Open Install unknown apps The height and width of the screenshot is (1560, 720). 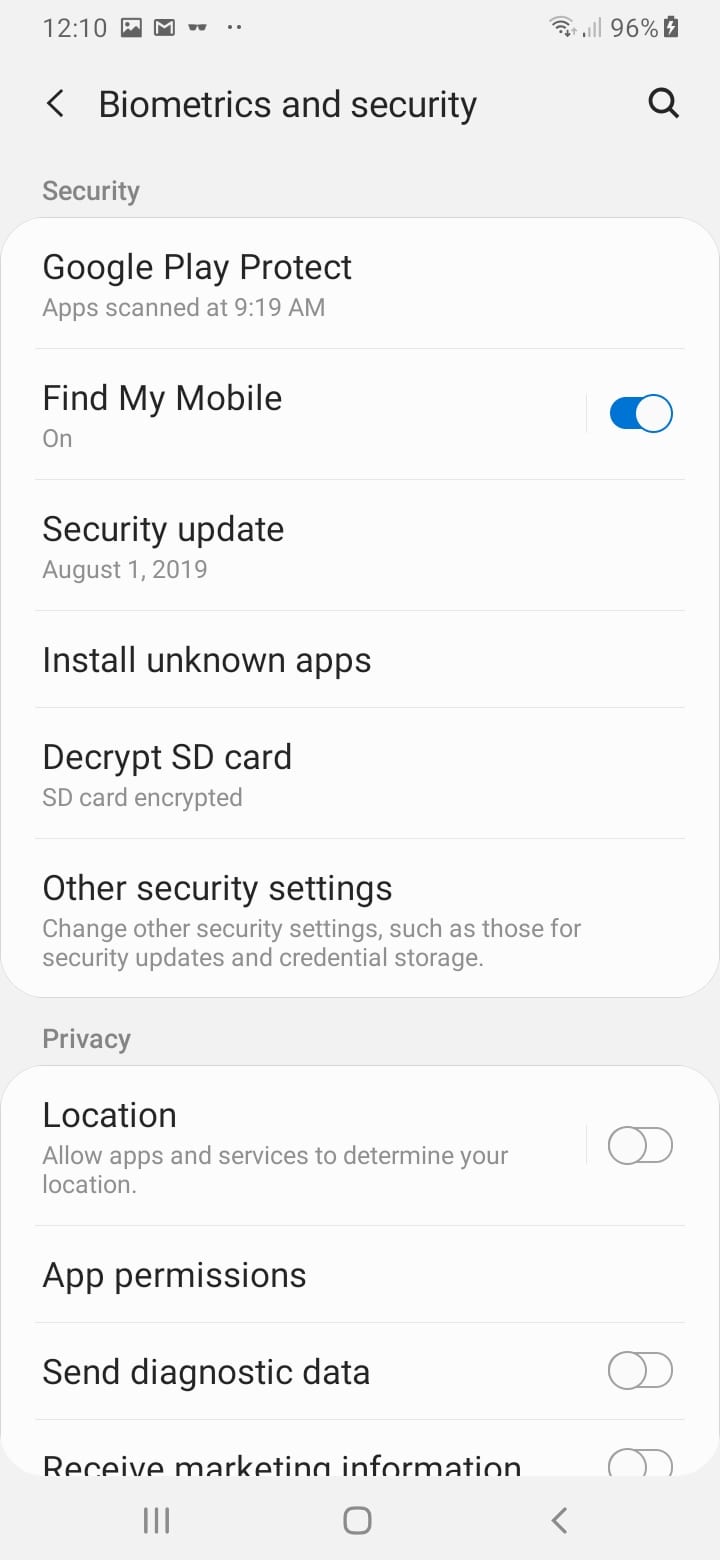[300, 660]
